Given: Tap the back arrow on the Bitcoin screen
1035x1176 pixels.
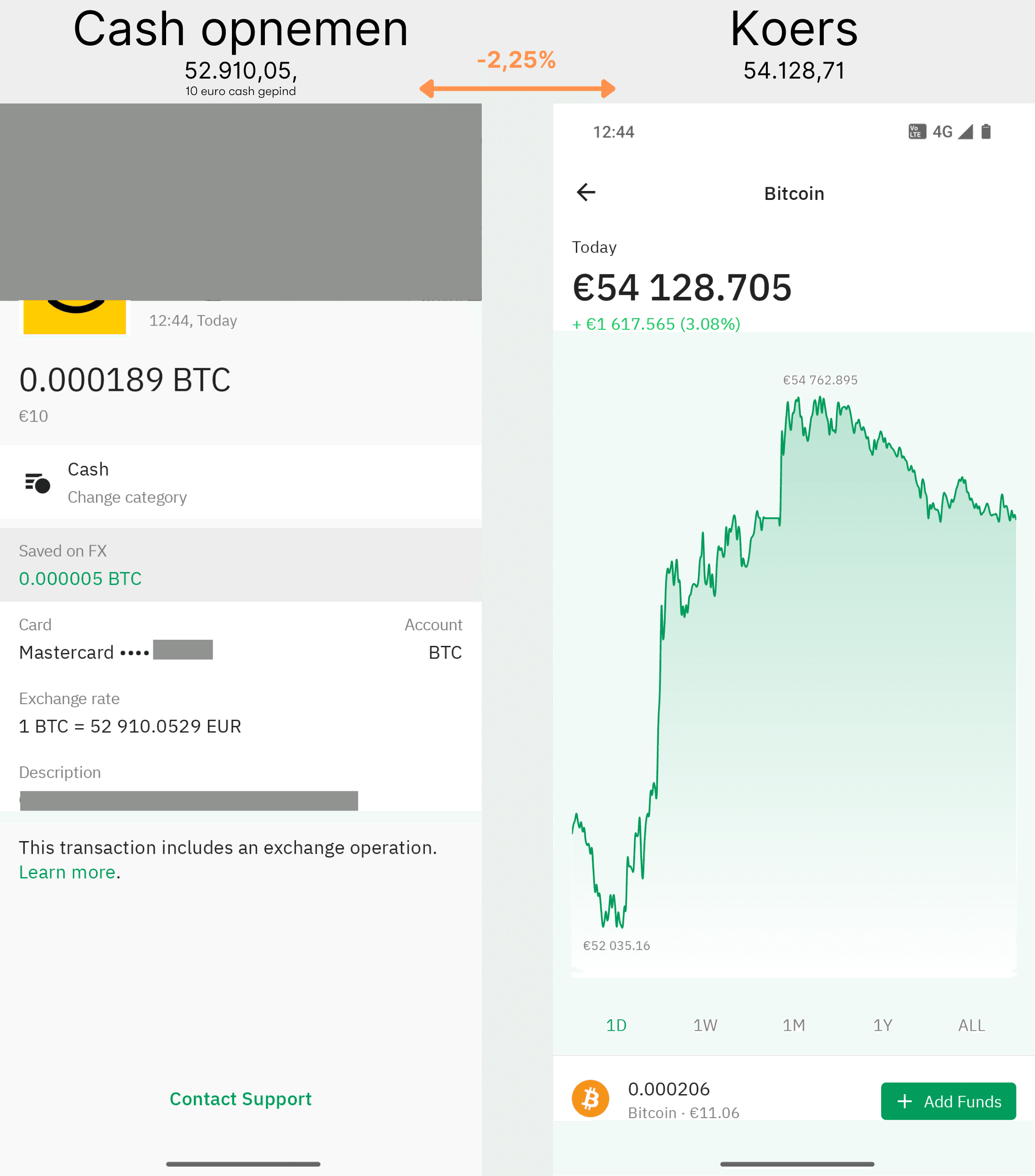Looking at the screenshot, I should (x=586, y=192).
